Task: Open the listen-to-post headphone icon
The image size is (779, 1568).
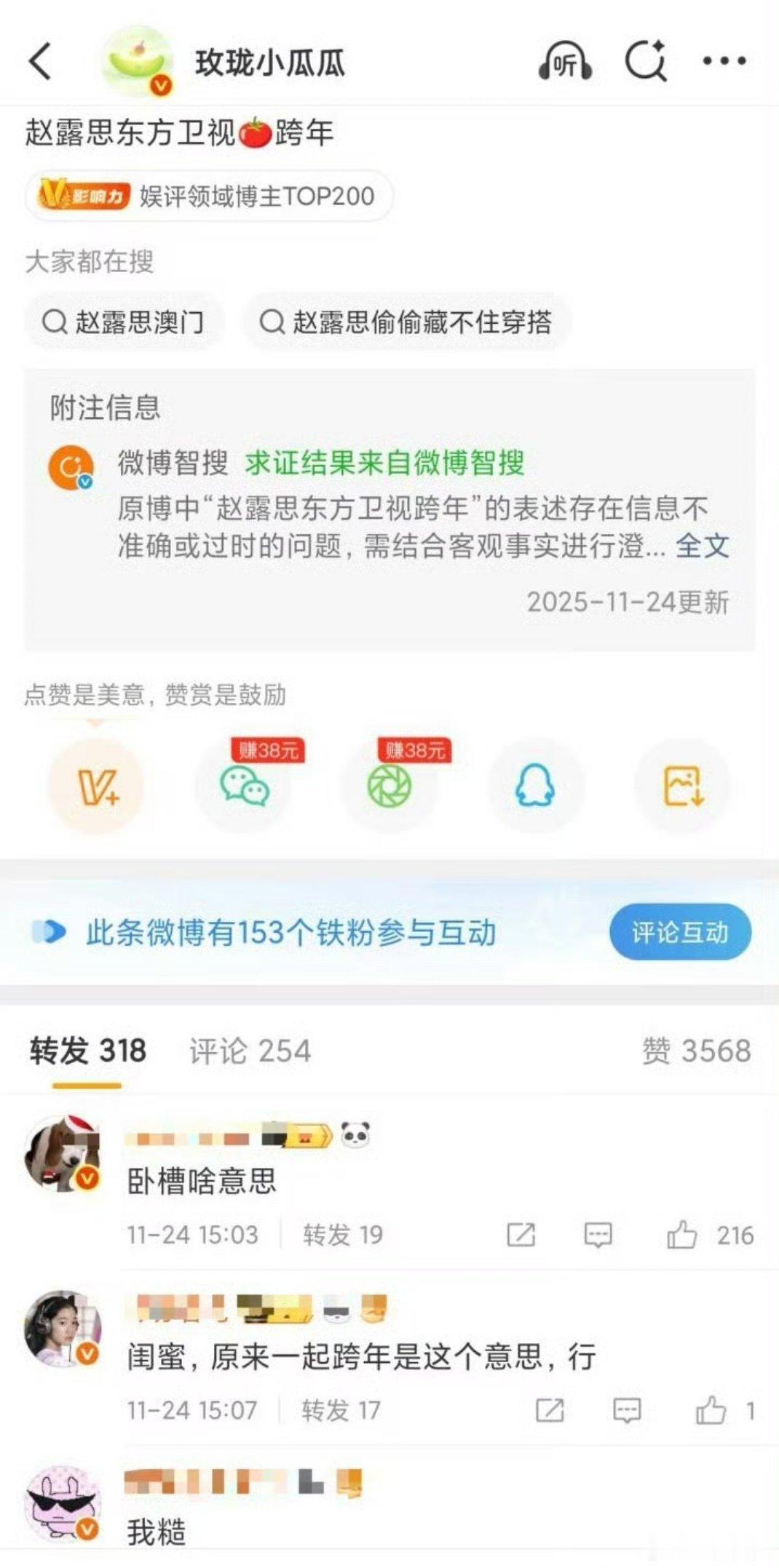Action: (567, 63)
